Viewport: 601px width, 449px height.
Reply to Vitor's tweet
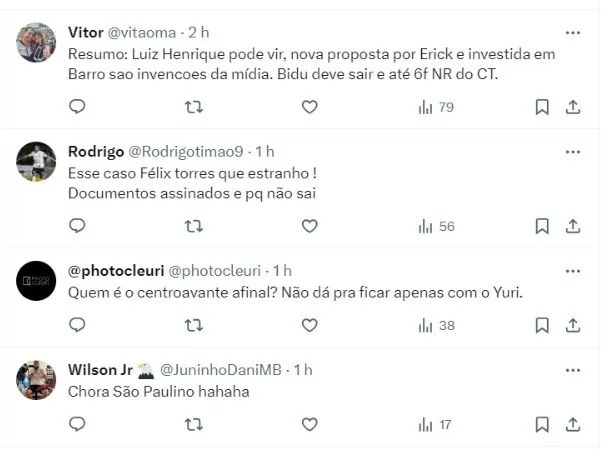pos(77,107)
